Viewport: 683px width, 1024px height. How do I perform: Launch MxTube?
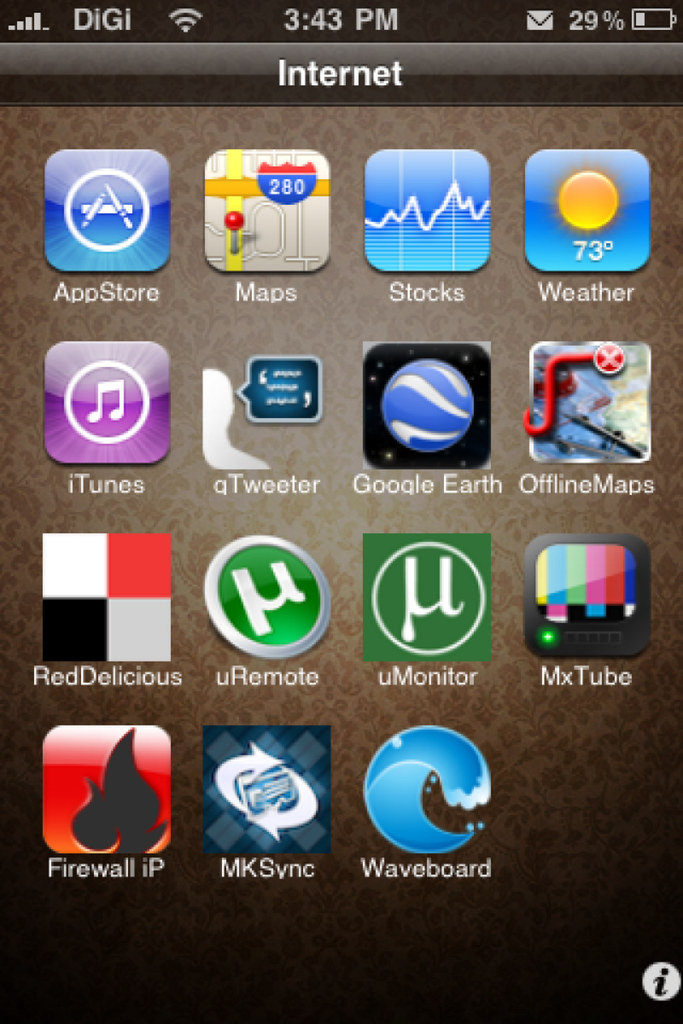point(587,595)
